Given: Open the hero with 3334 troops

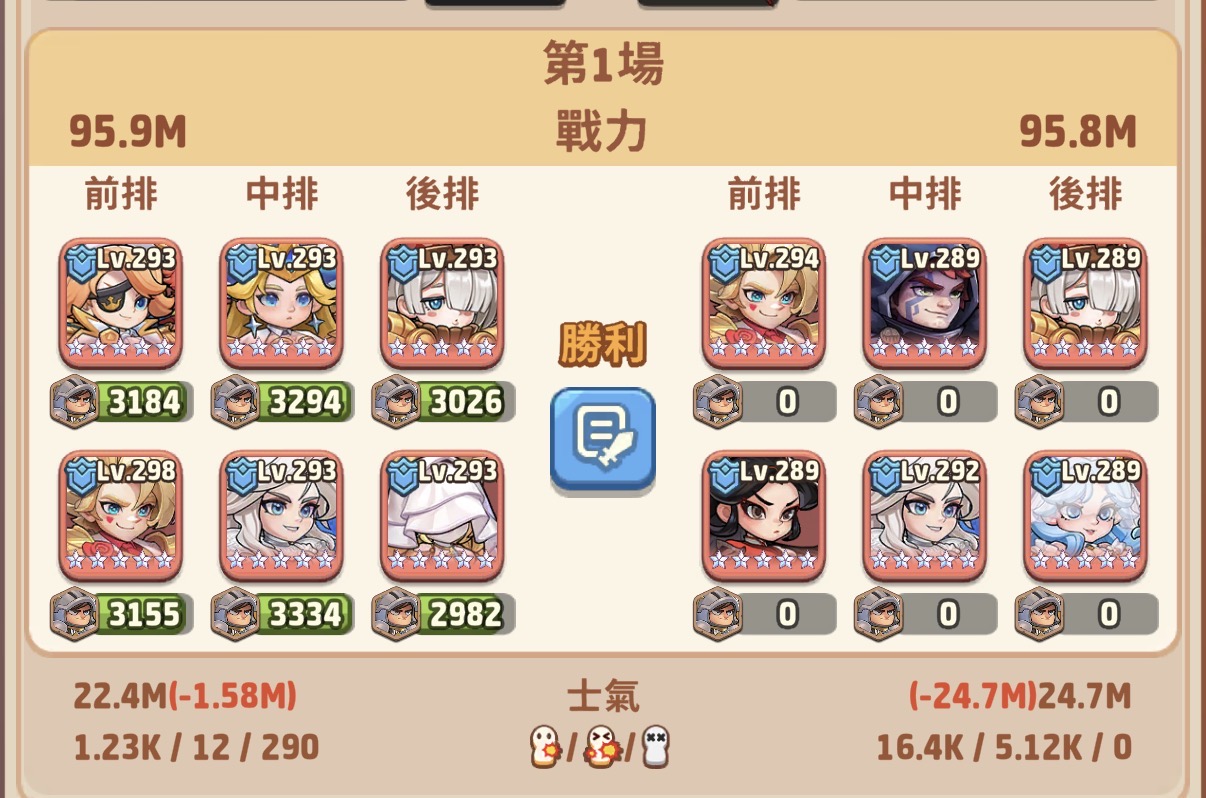Looking at the screenshot, I should coord(282,516).
